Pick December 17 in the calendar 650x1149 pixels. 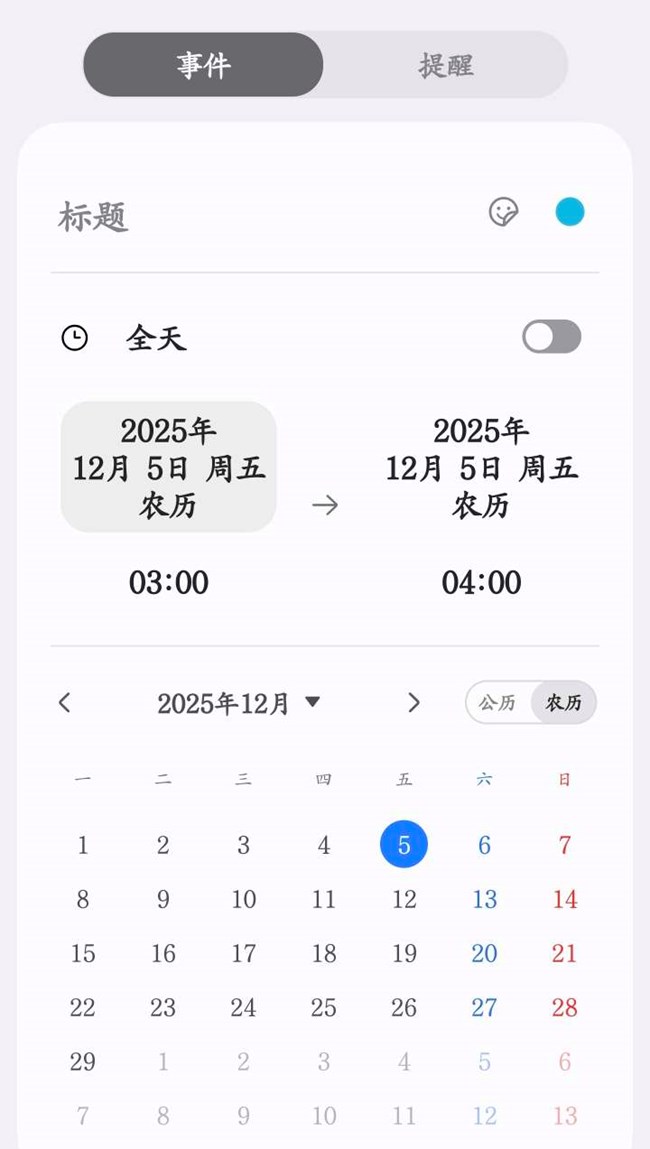coord(243,953)
